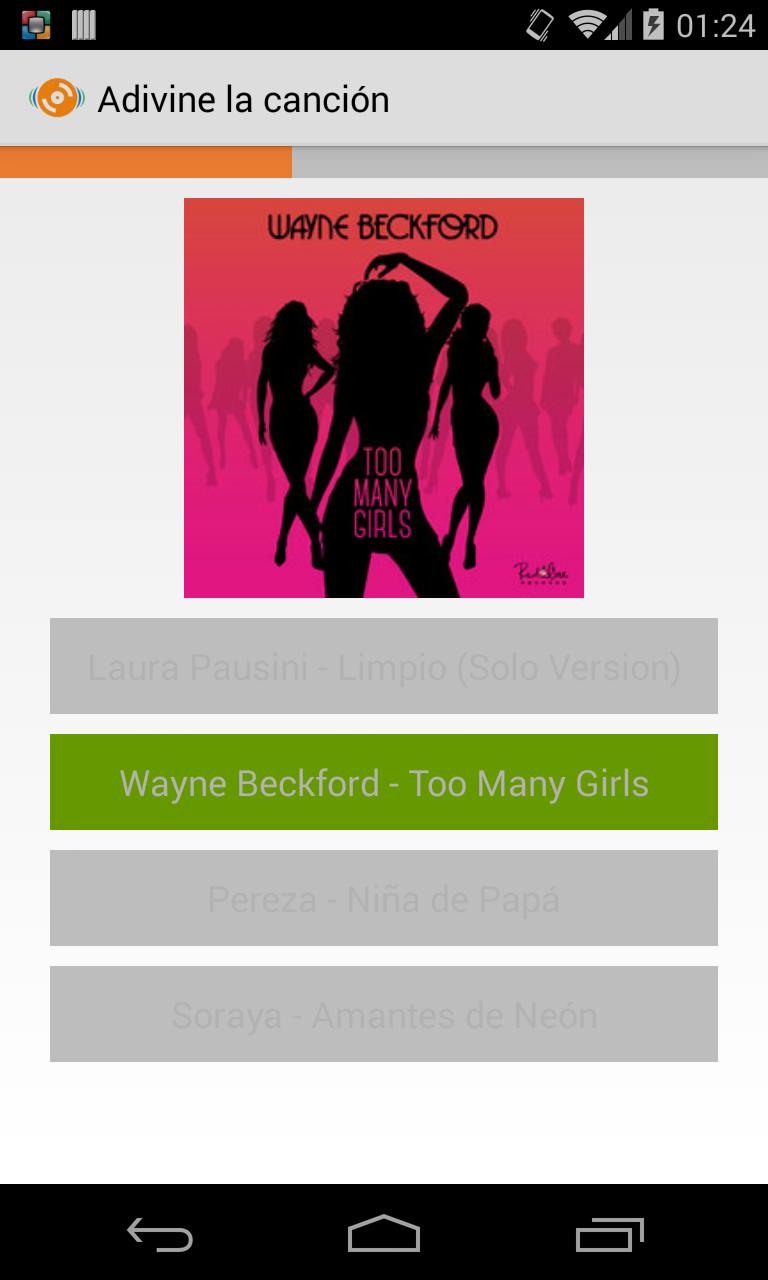Select Wayne Beckford - Too Many Girls answer

coord(384,782)
